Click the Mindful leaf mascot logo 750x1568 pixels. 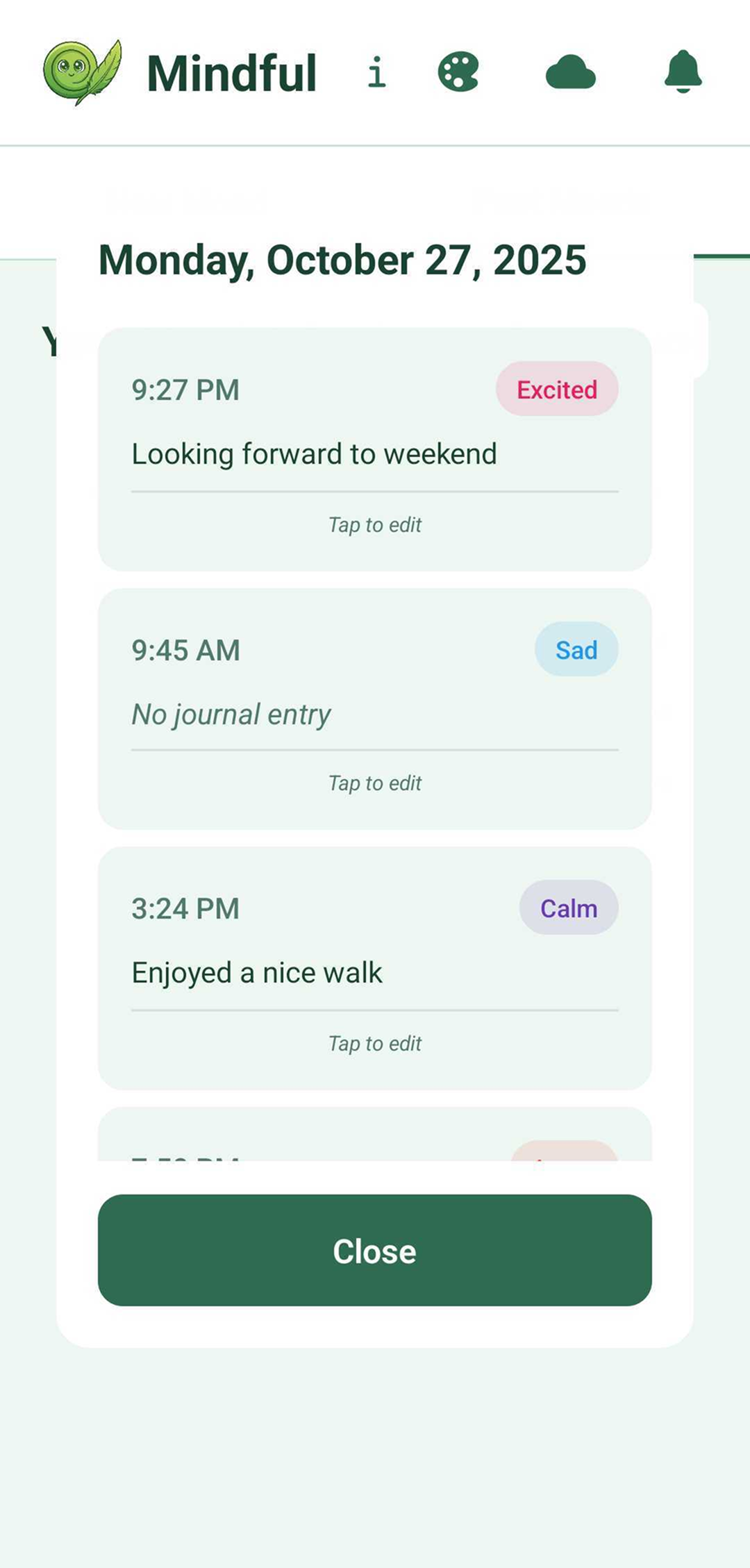81,72
